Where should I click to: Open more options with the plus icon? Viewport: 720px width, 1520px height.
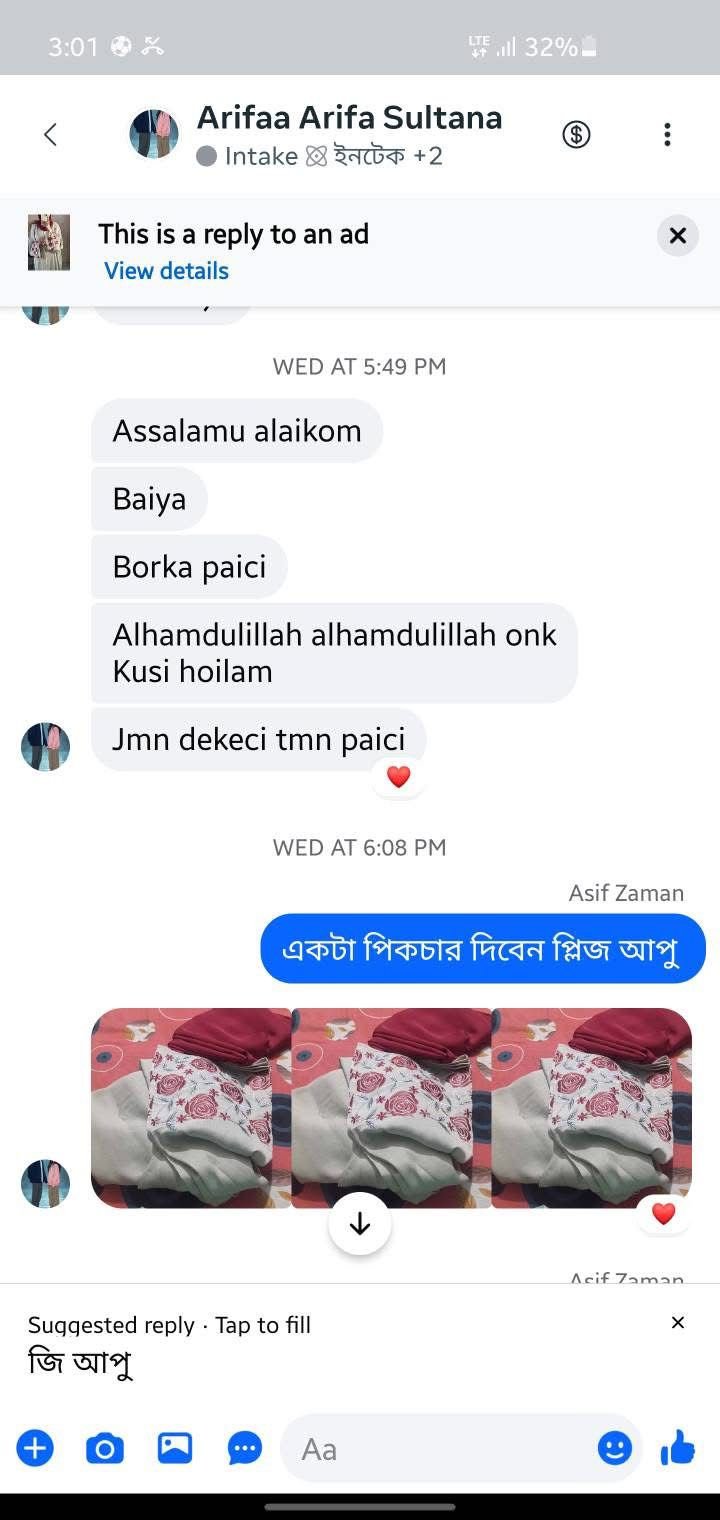(35, 1448)
